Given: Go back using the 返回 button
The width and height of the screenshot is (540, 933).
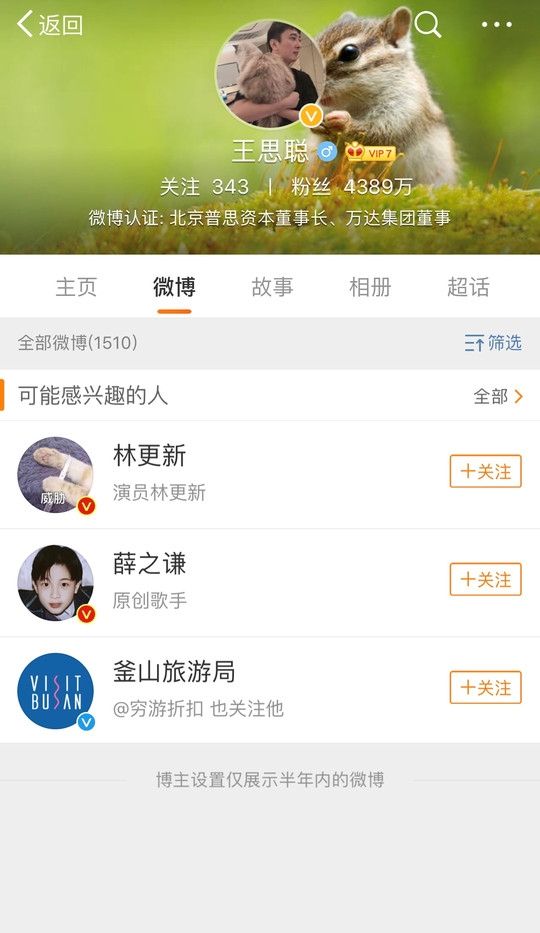Looking at the screenshot, I should (49, 25).
